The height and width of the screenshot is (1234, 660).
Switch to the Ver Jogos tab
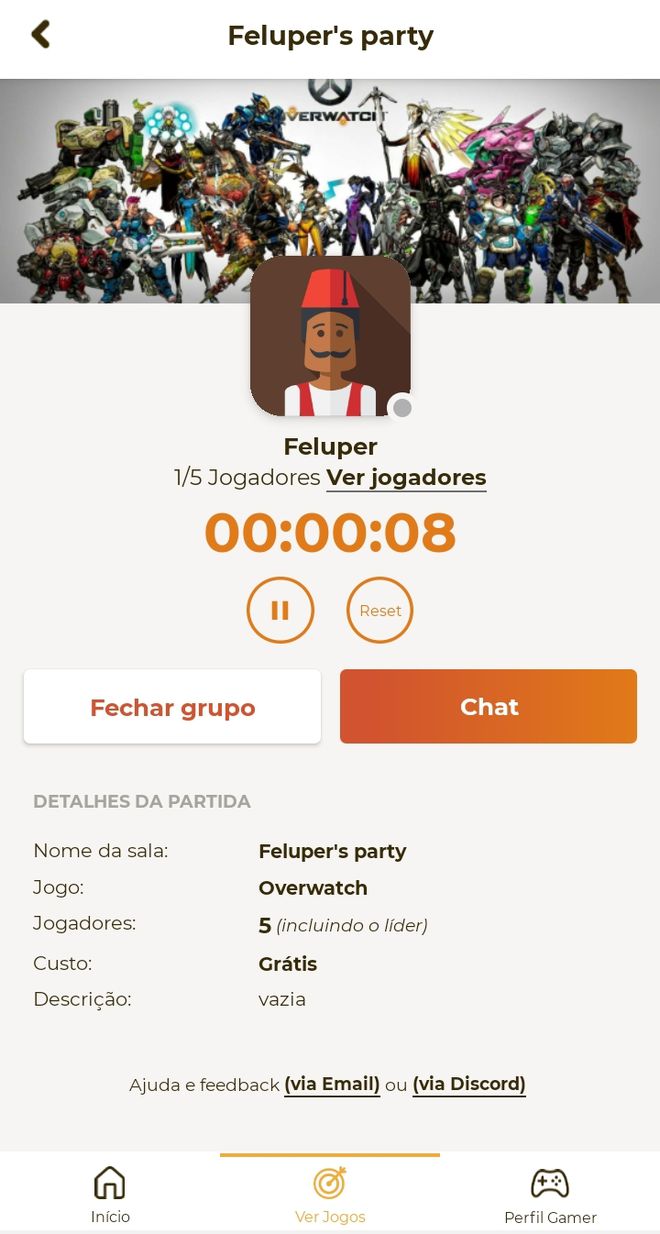click(330, 1194)
